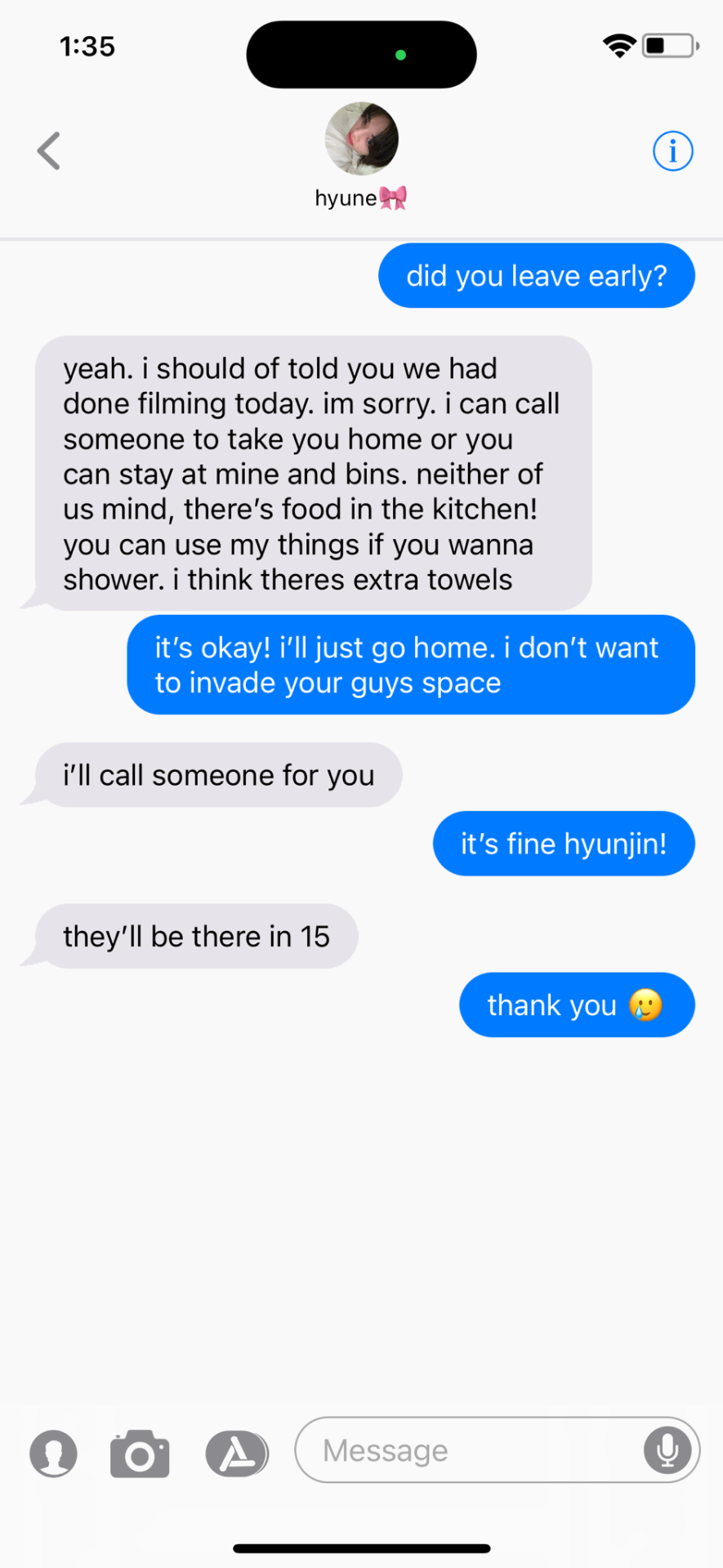The height and width of the screenshot is (1568, 723).
Task: Focus the Message text field
Action: coord(466,1451)
